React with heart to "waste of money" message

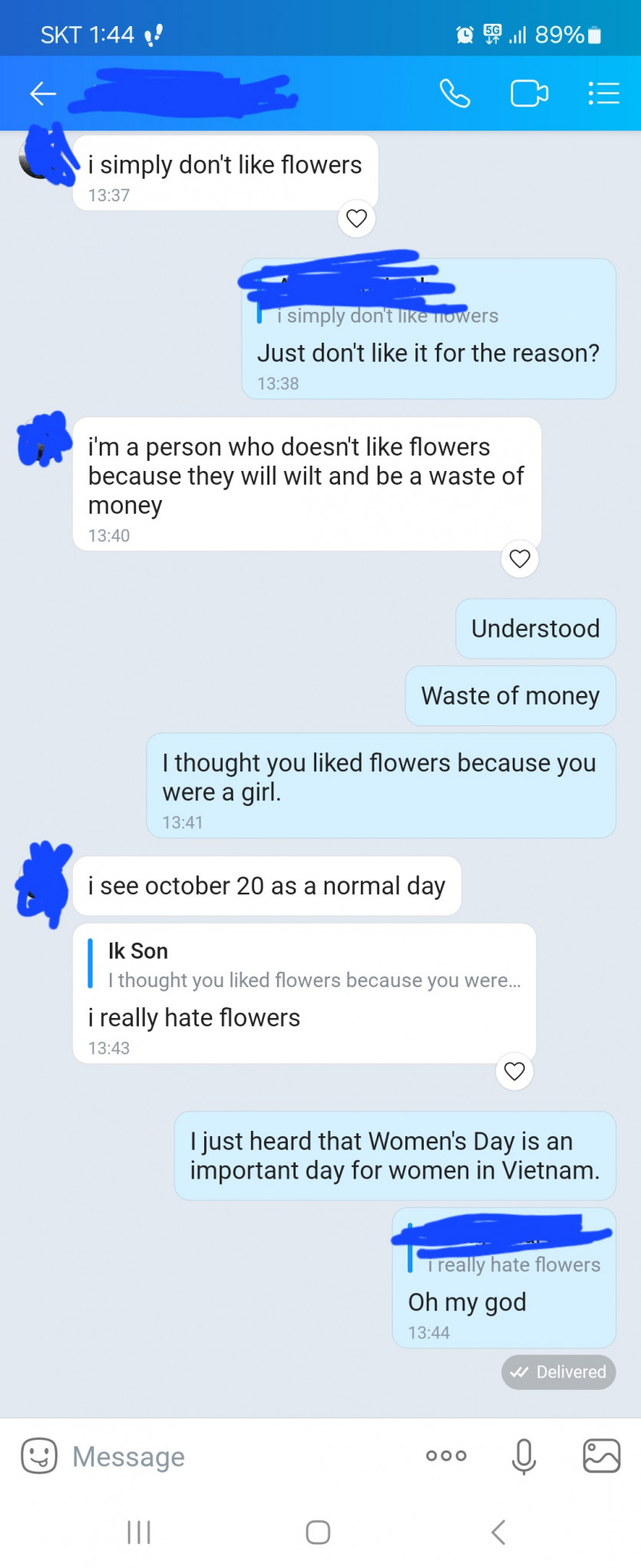[520, 559]
